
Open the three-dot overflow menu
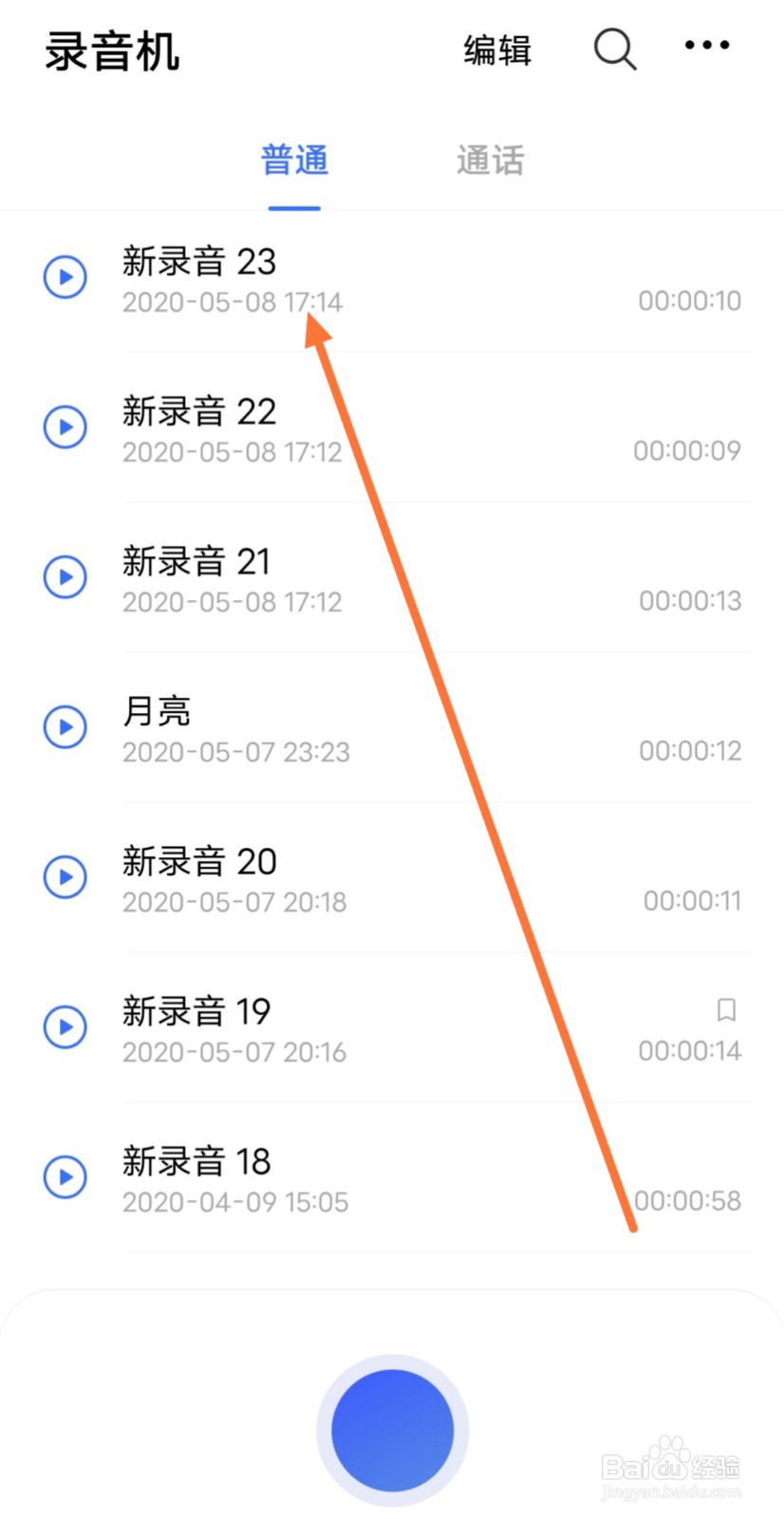click(x=707, y=45)
